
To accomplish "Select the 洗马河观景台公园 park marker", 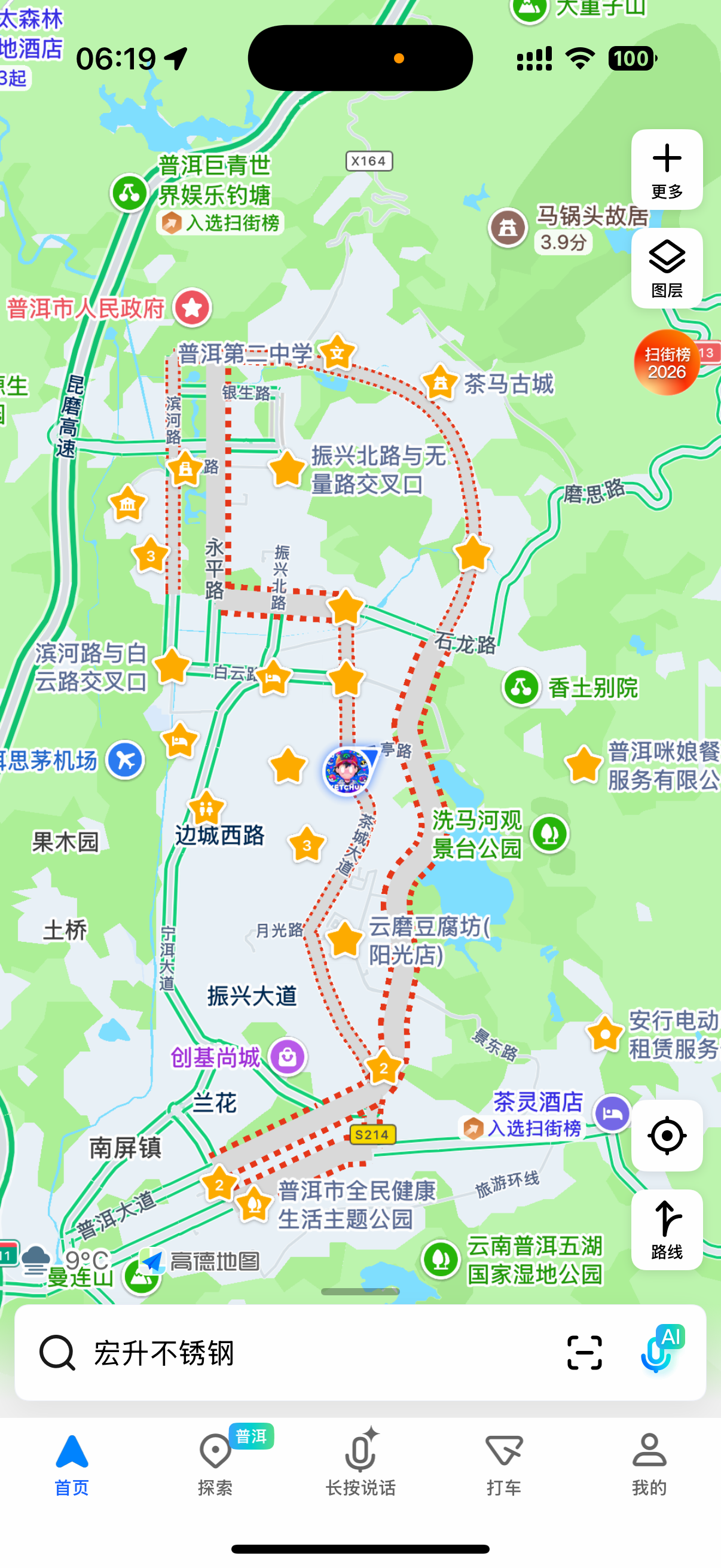I will click(549, 833).
